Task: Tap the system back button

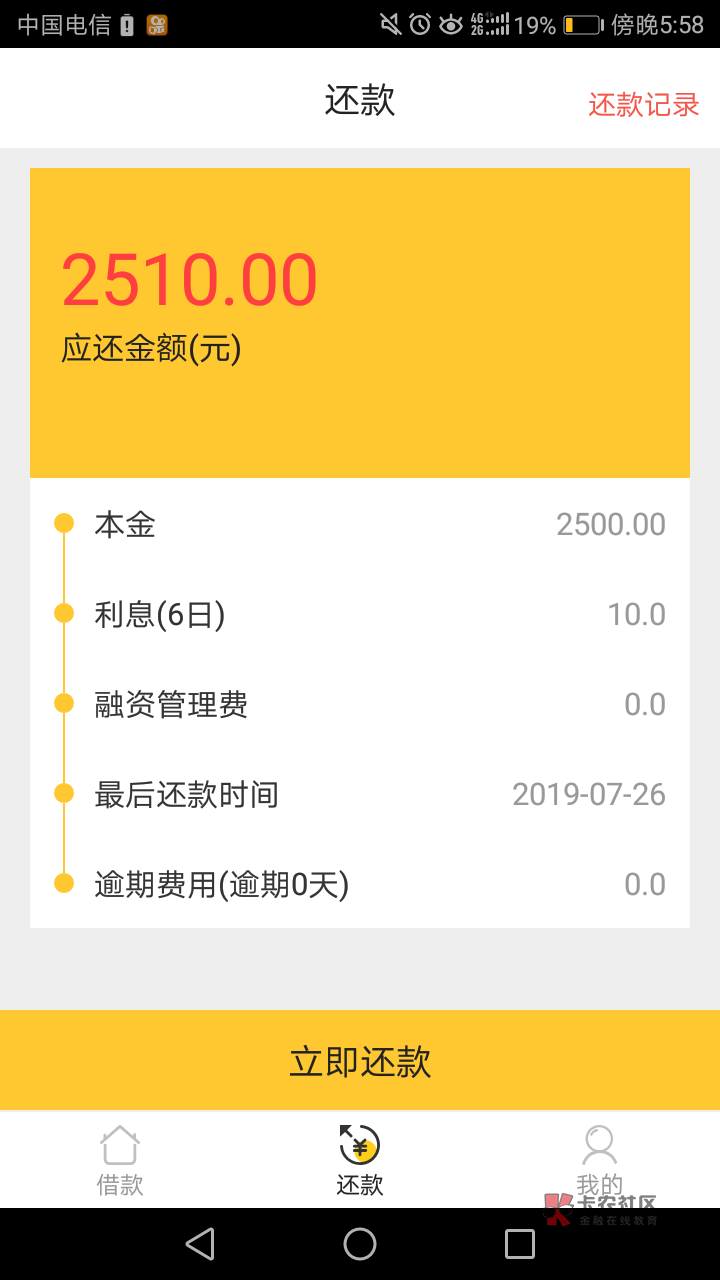Action: (x=200, y=1244)
